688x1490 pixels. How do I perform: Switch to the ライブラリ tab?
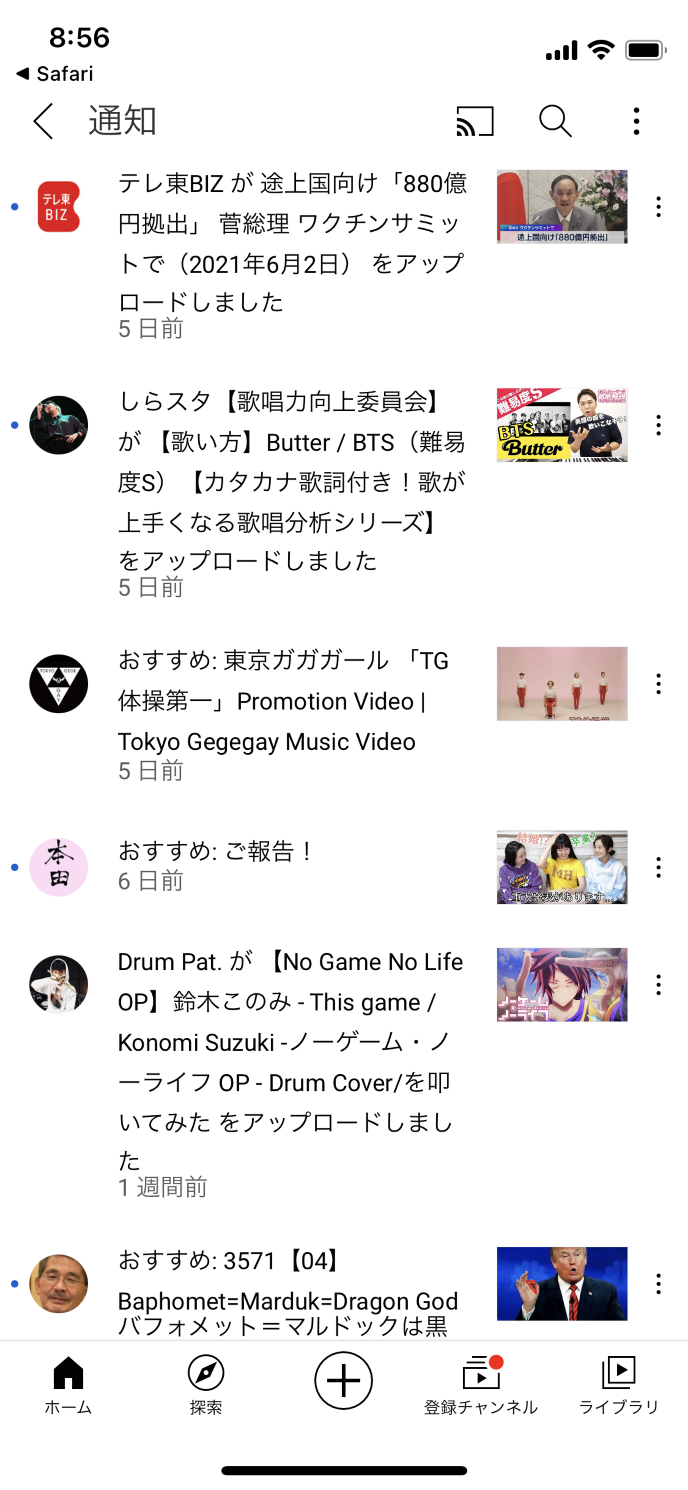pos(619,1385)
